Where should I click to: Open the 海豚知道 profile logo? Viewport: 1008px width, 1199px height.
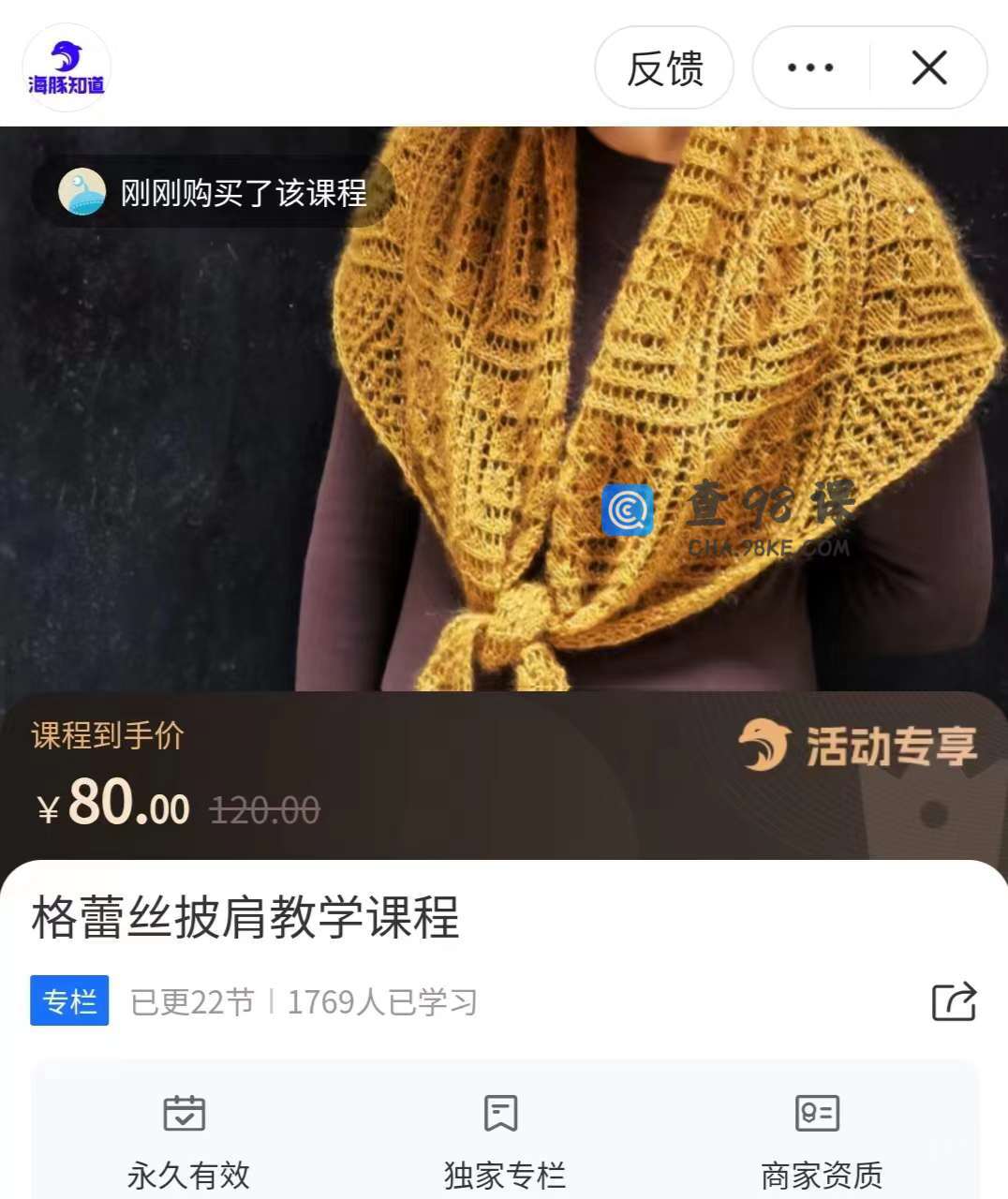pyautogui.click(x=67, y=67)
